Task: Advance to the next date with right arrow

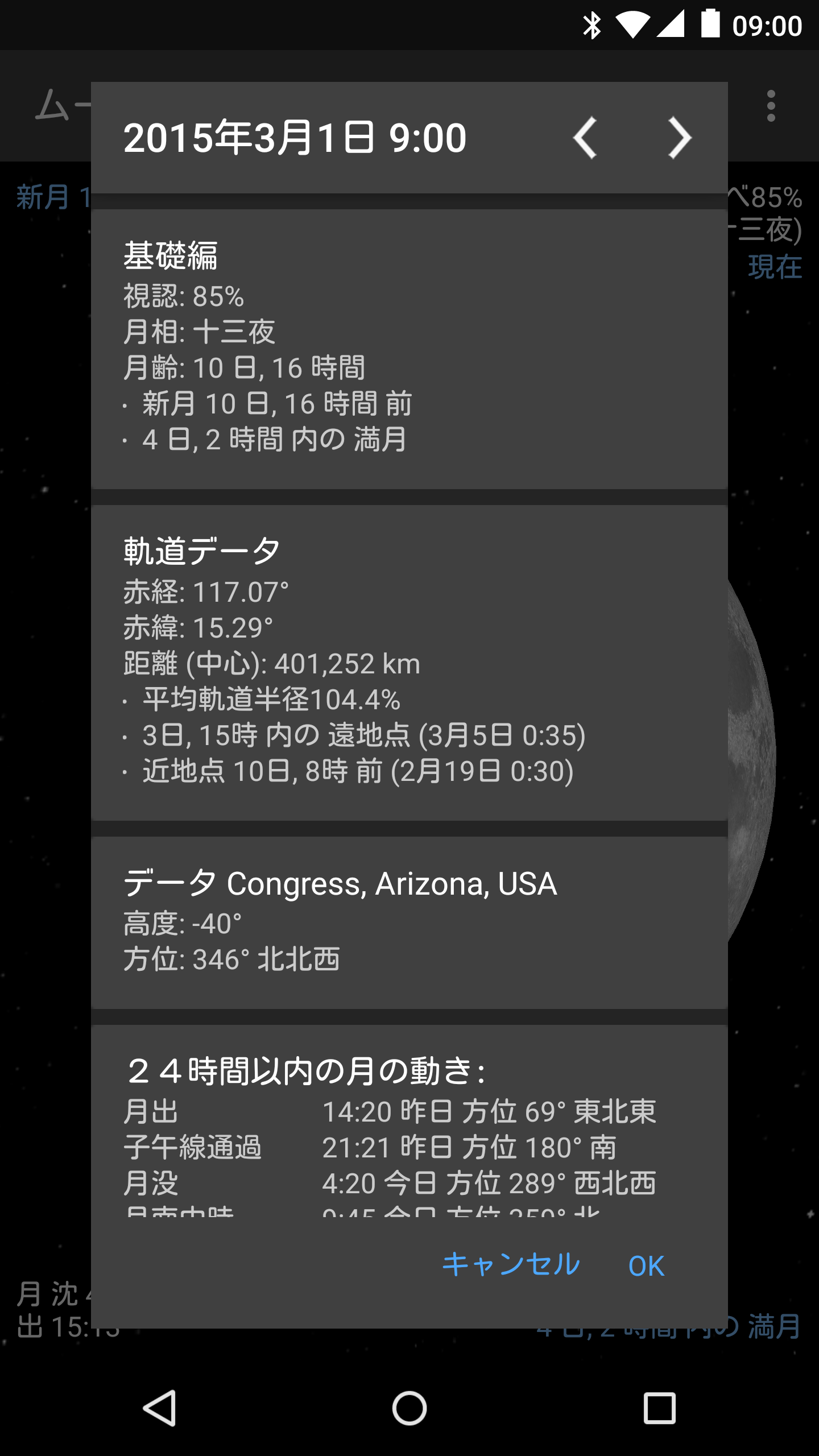Action: (x=679, y=138)
